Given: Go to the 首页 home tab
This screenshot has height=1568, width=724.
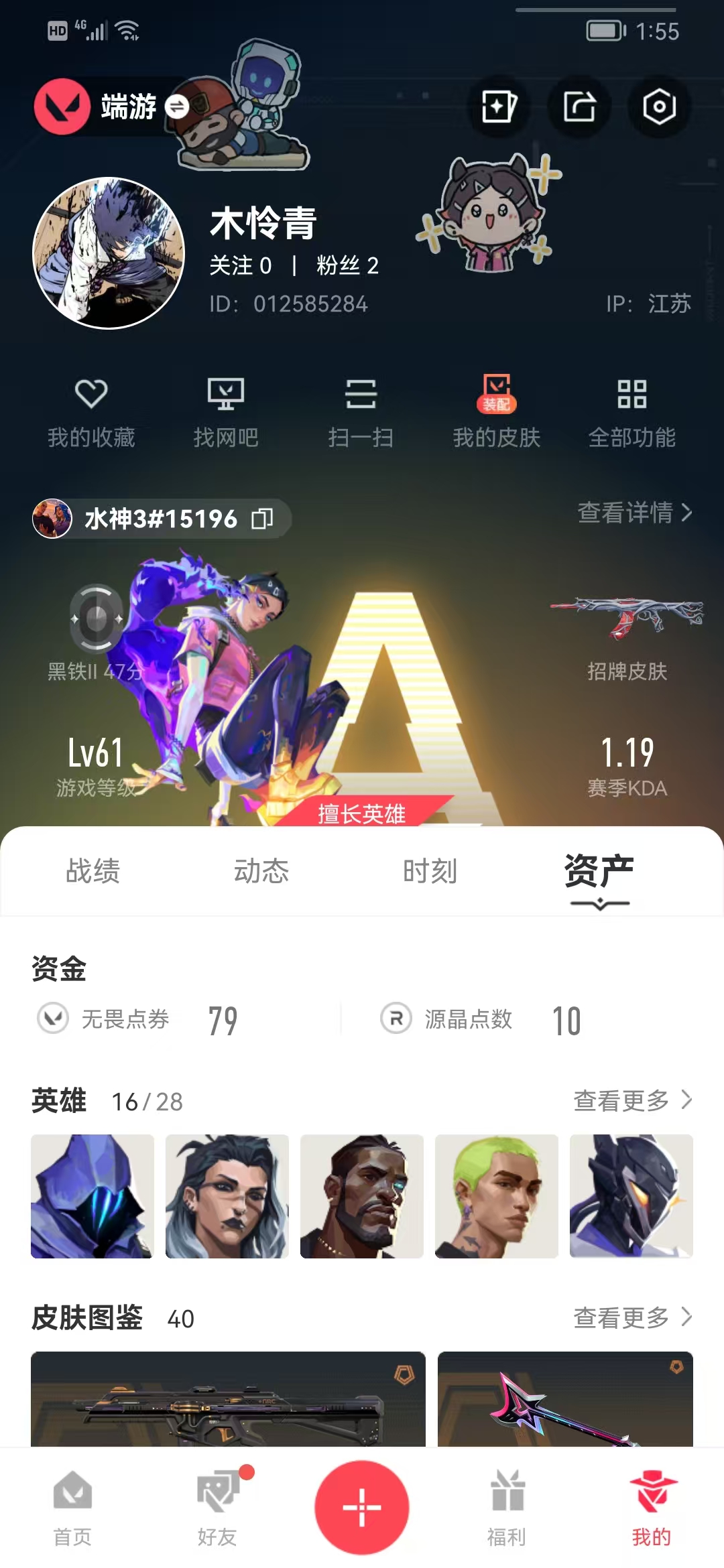Looking at the screenshot, I should (72, 1508).
